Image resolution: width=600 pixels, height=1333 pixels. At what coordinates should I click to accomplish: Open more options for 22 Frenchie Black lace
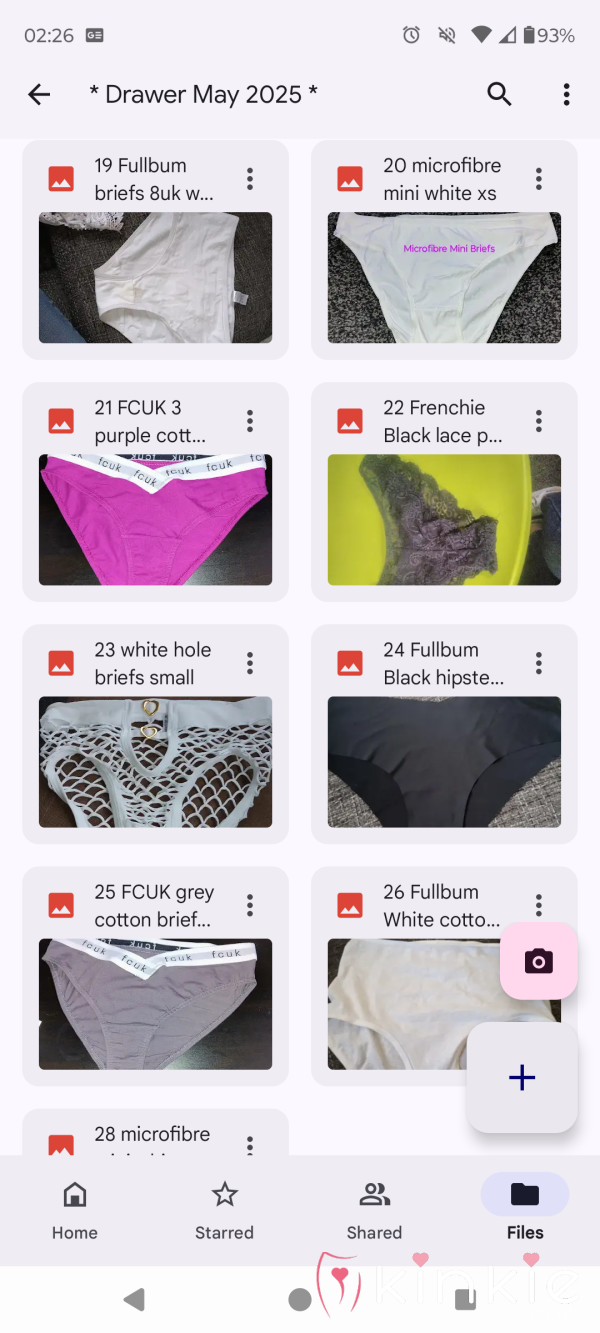tap(538, 421)
